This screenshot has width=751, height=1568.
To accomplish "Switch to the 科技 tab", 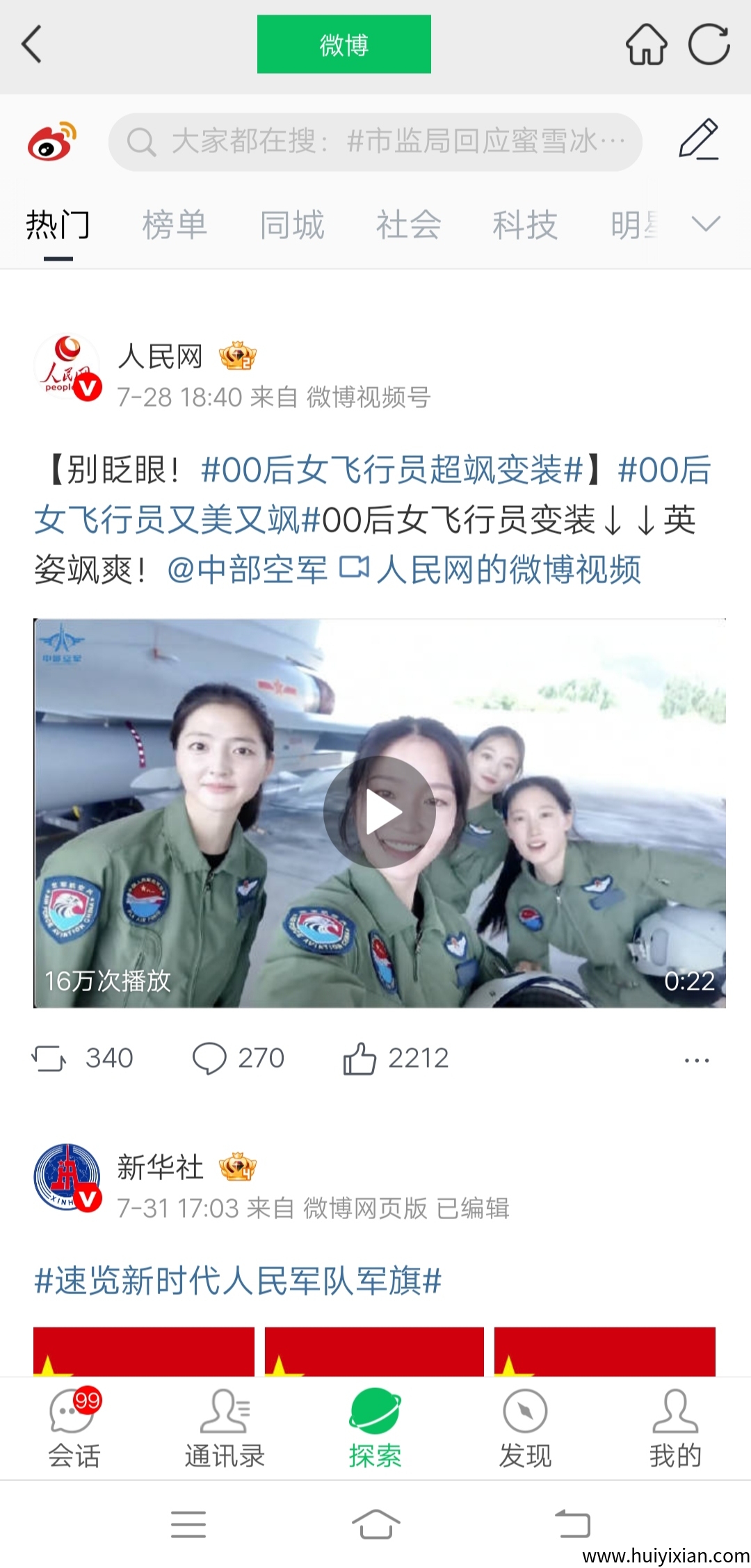I will coord(525,225).
